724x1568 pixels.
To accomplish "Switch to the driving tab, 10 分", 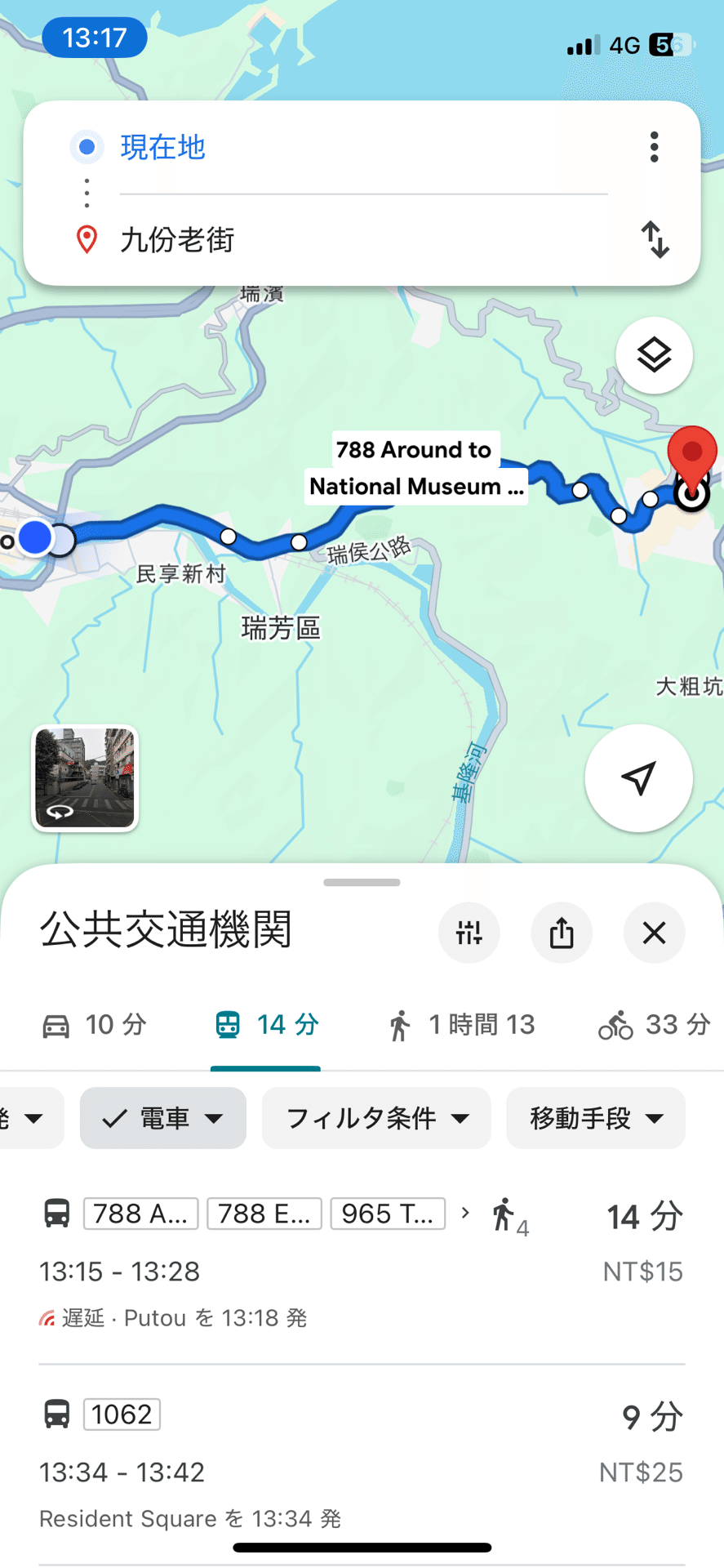I will [x=94, y=1025].
